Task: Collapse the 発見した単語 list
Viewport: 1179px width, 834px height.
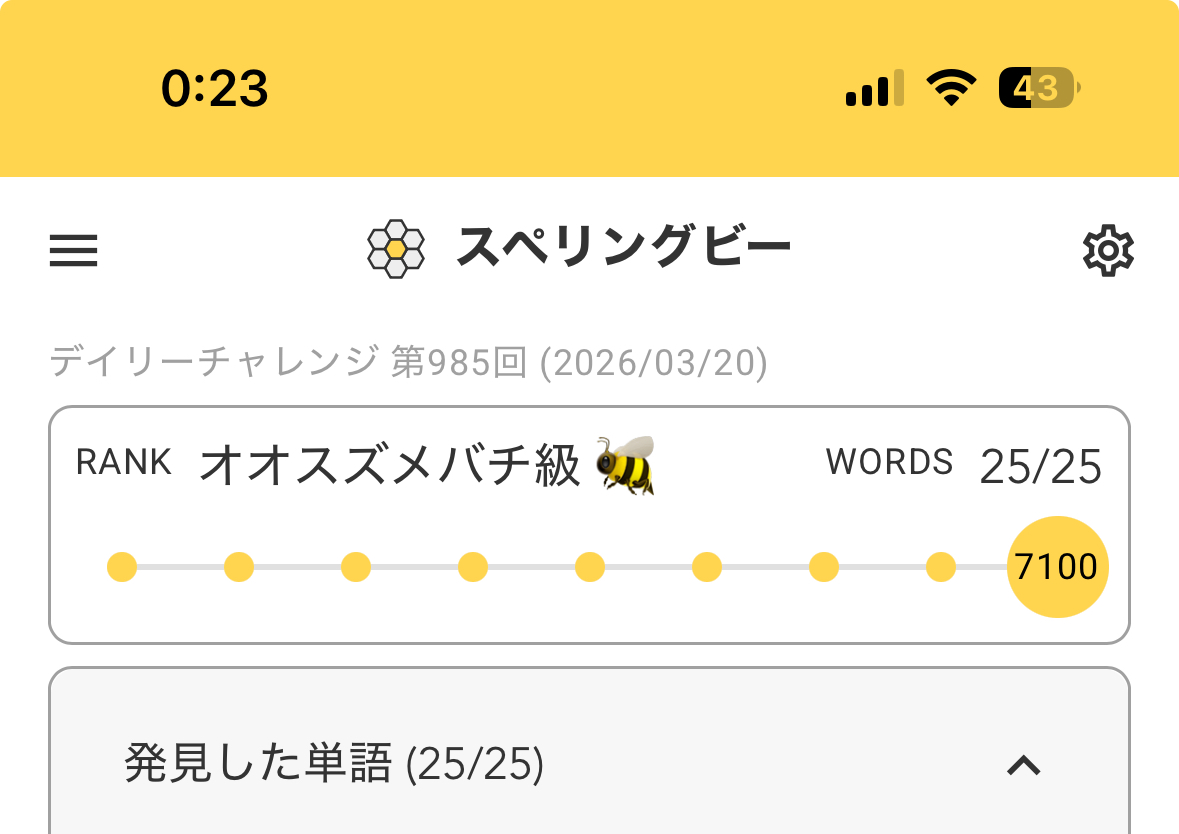Action: tap(1023, 766)
